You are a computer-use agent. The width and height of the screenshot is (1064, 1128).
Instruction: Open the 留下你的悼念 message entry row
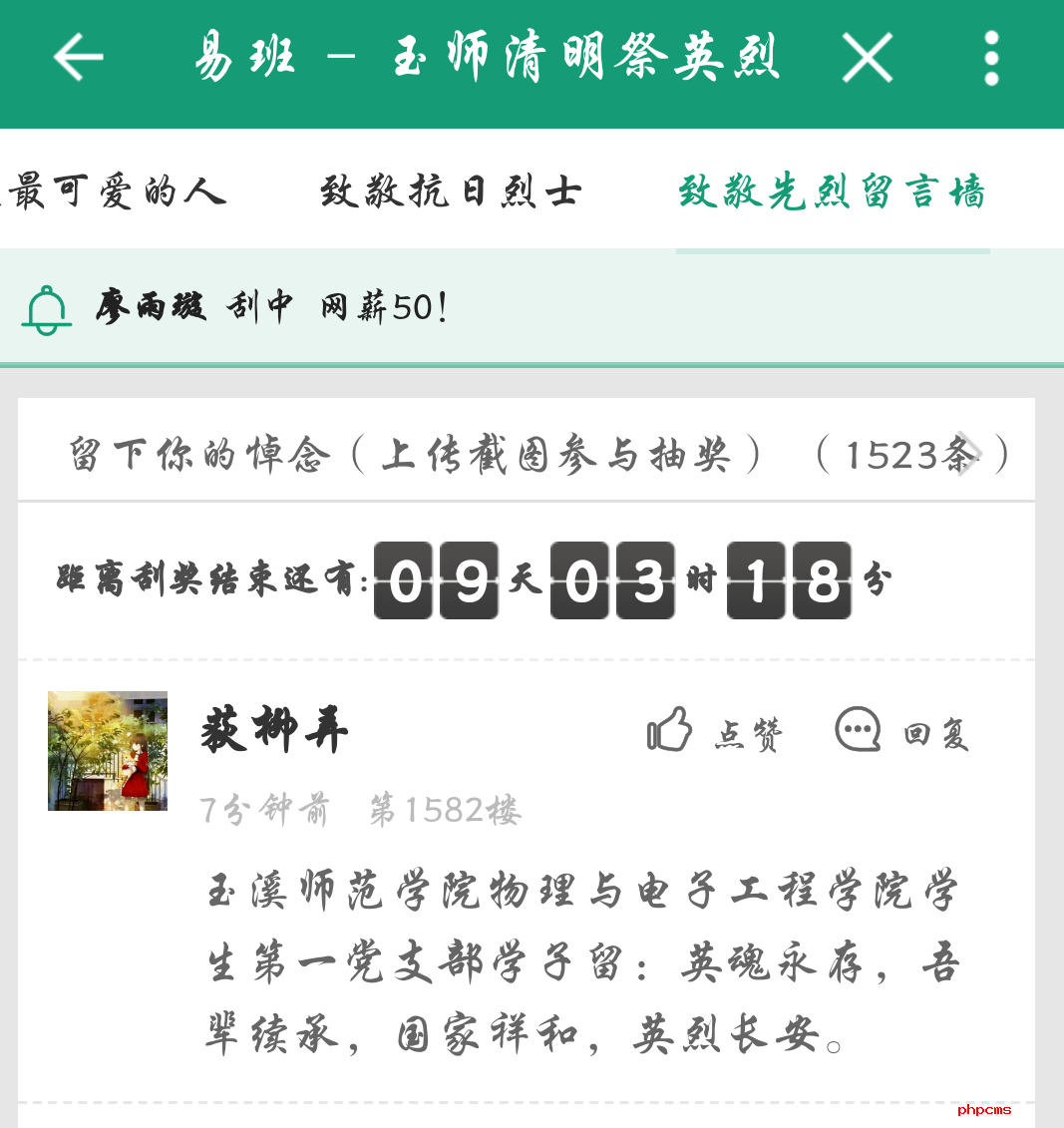(x=526, y=455)
